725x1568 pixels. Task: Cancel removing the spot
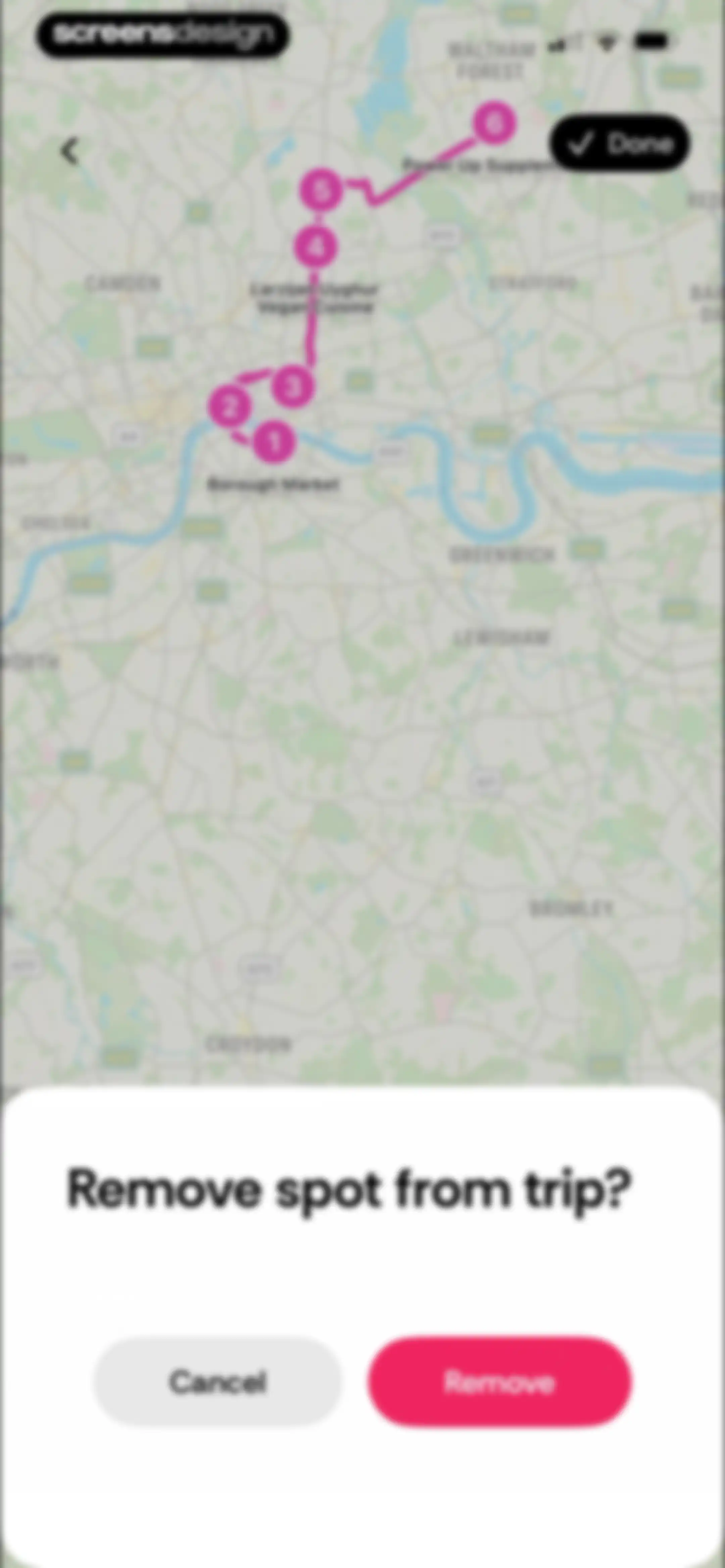pyautogui.click(x=217, y=1382)
